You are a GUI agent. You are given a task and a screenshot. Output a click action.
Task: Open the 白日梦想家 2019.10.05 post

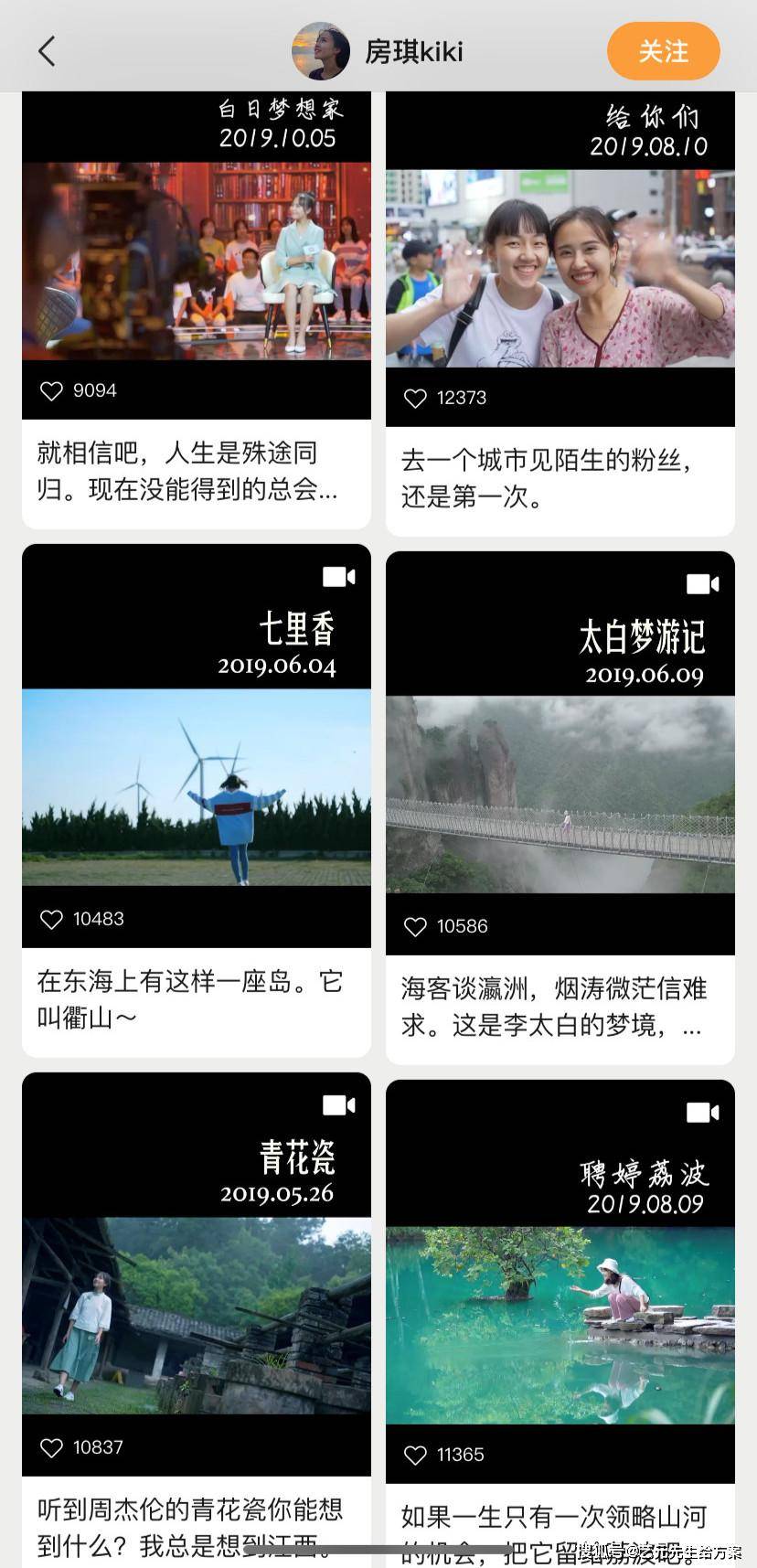tap(197, 310)
